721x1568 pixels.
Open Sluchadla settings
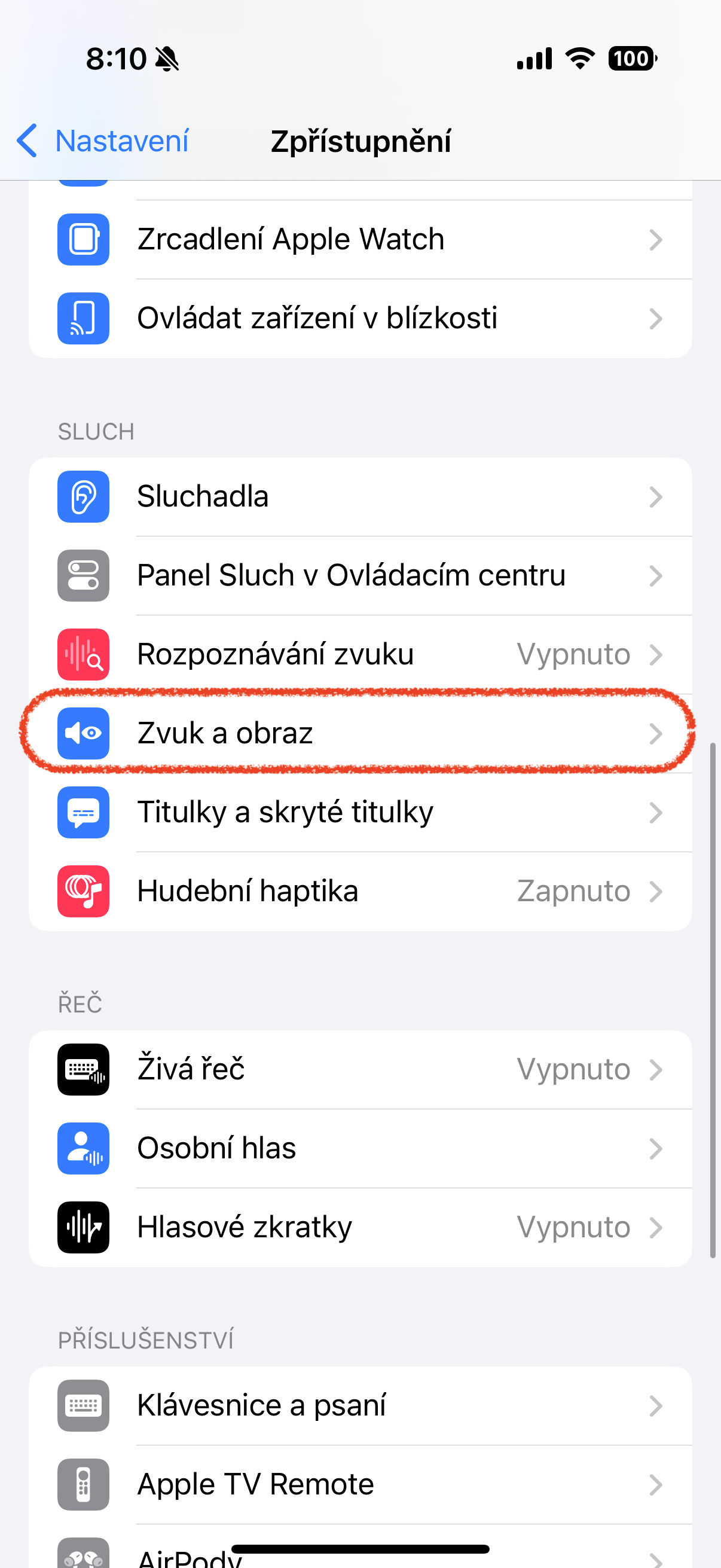[359, 497]
